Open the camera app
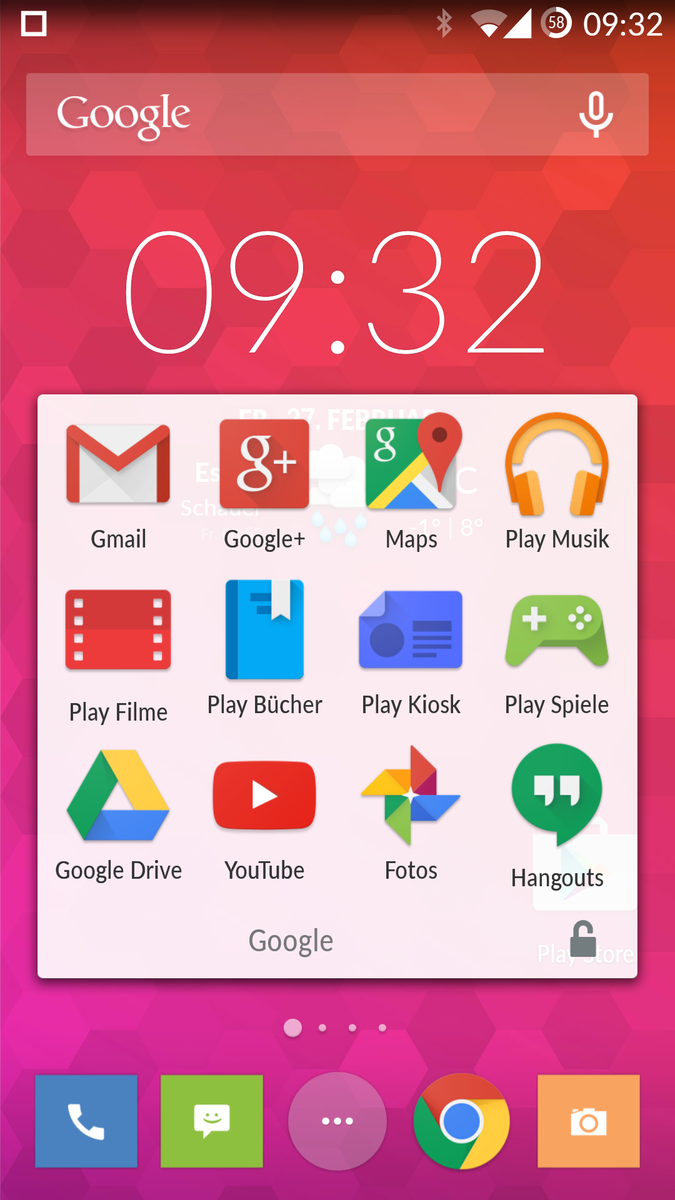Viewport: 675px width, 1200px height. pyautogui.click(x=588, y=1121)
